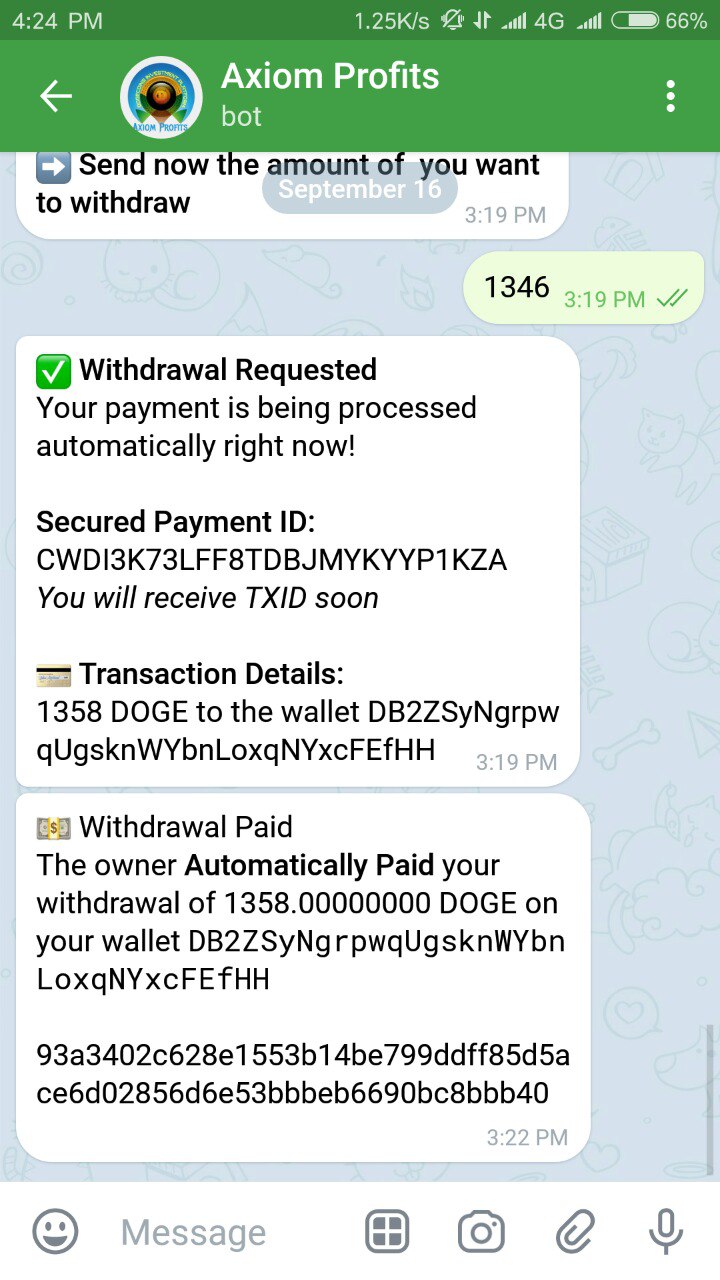Open the camera to take photo
The image size is (720, 1280).
[x=481, y=1231]
